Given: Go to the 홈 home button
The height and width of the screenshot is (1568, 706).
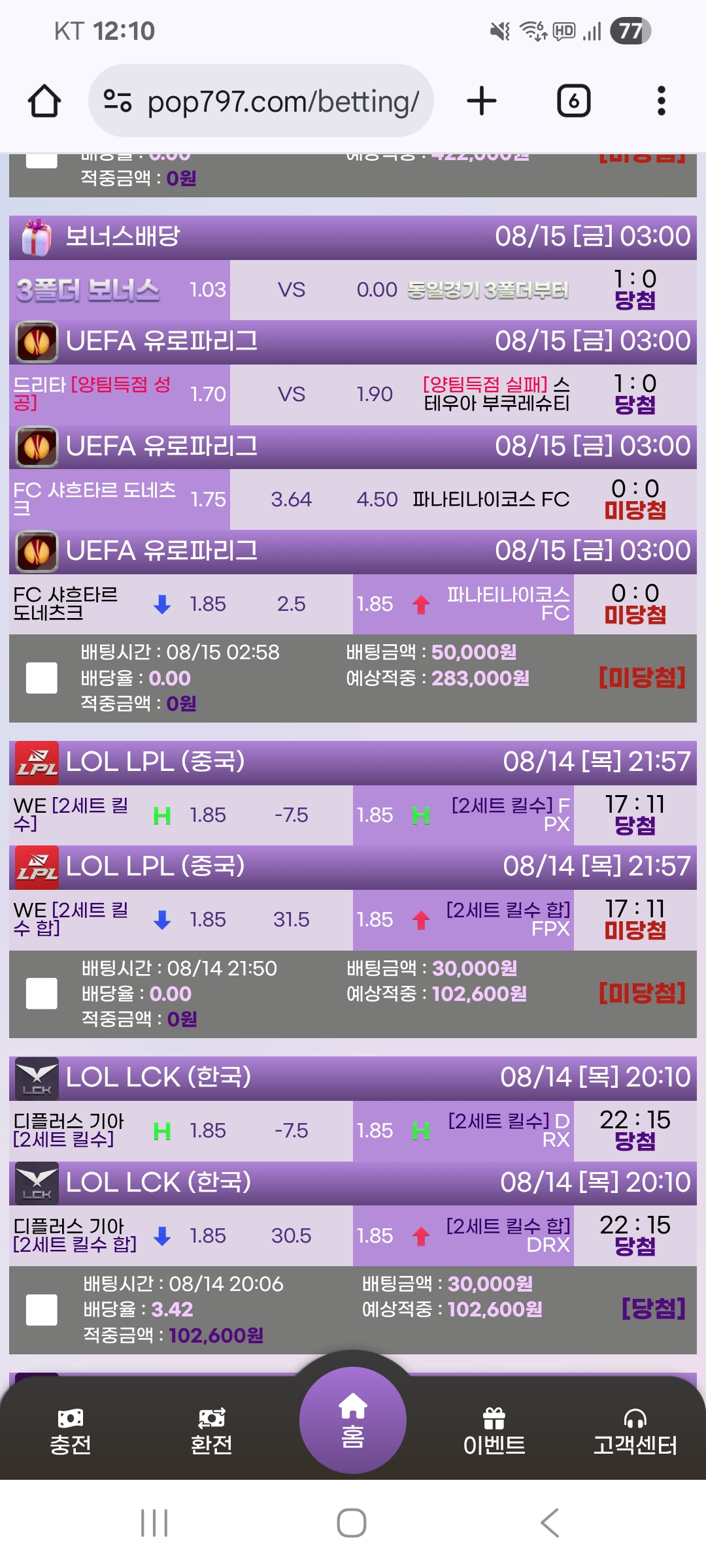Looking at the screenshot, I should (x=353, y=1420).
